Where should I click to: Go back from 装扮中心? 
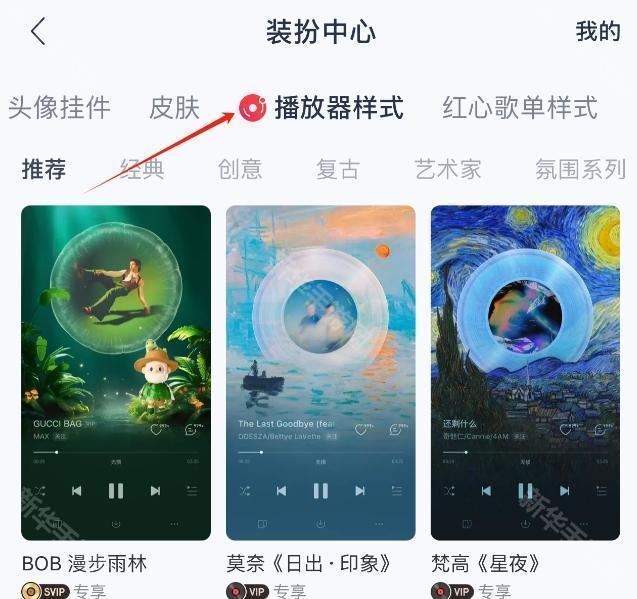coord(38,32)
